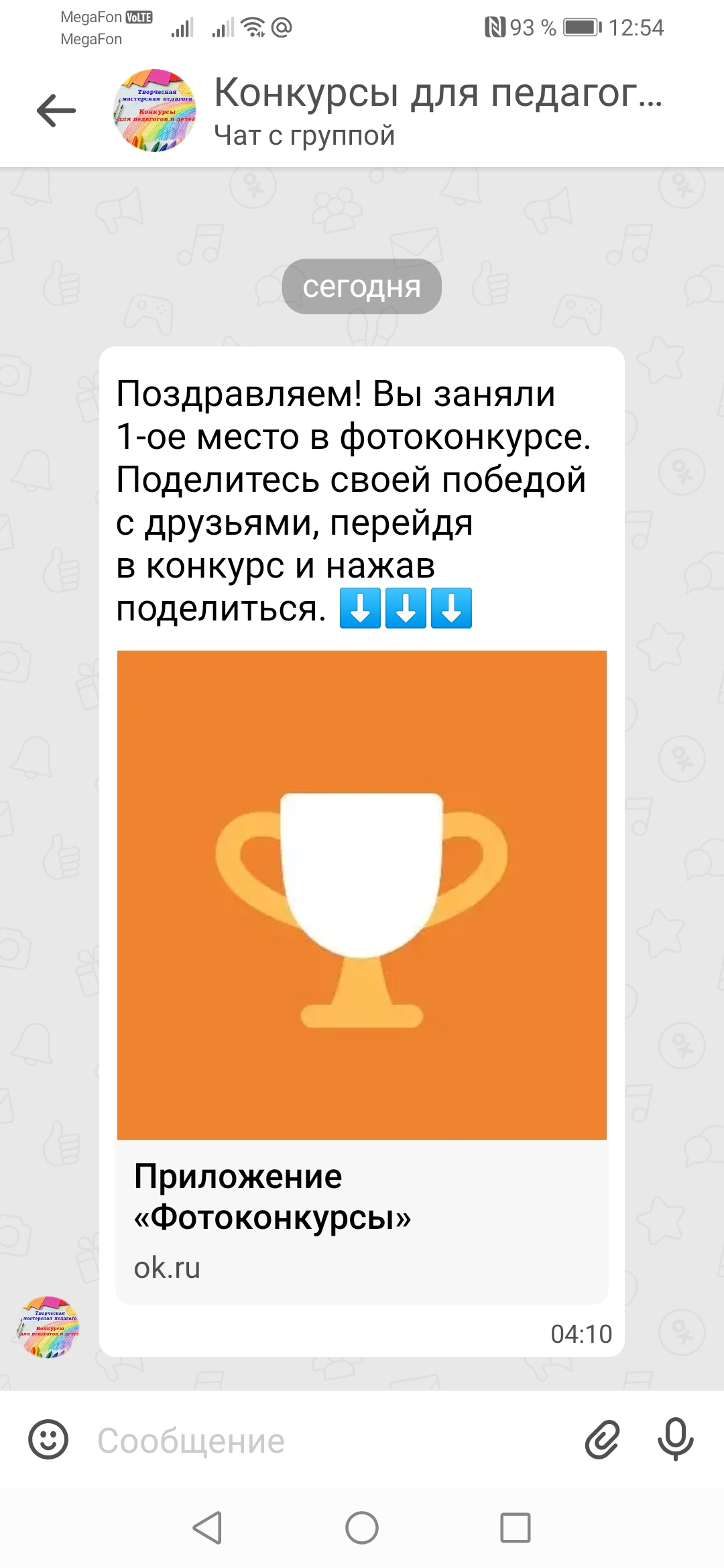The image size is (724, 1568).
Task: Open the Приложение «Фотоконкурсы» link card
Action: pyautogui.click(x=361, y=1221)
